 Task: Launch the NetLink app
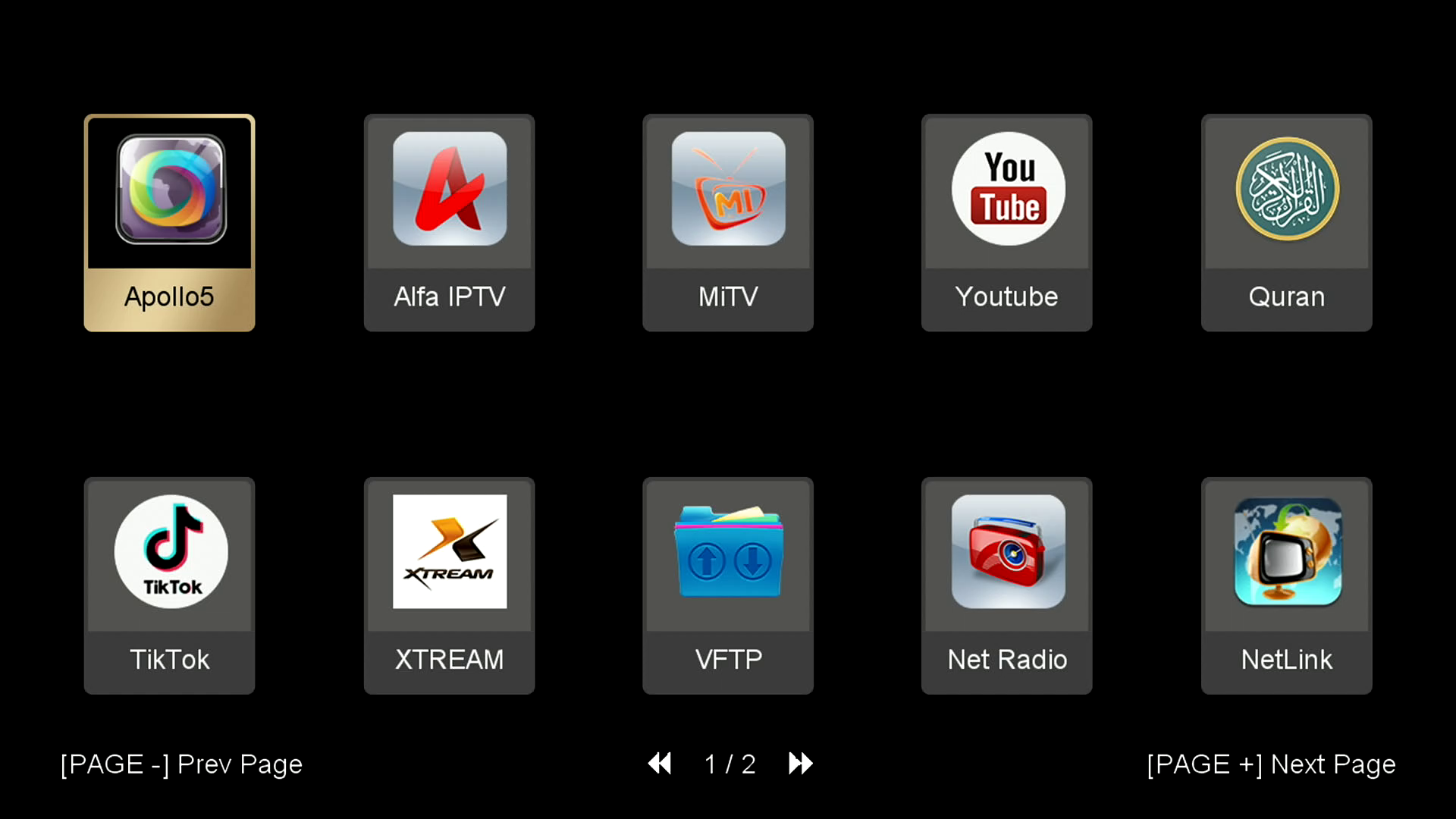click(1286, 585)
